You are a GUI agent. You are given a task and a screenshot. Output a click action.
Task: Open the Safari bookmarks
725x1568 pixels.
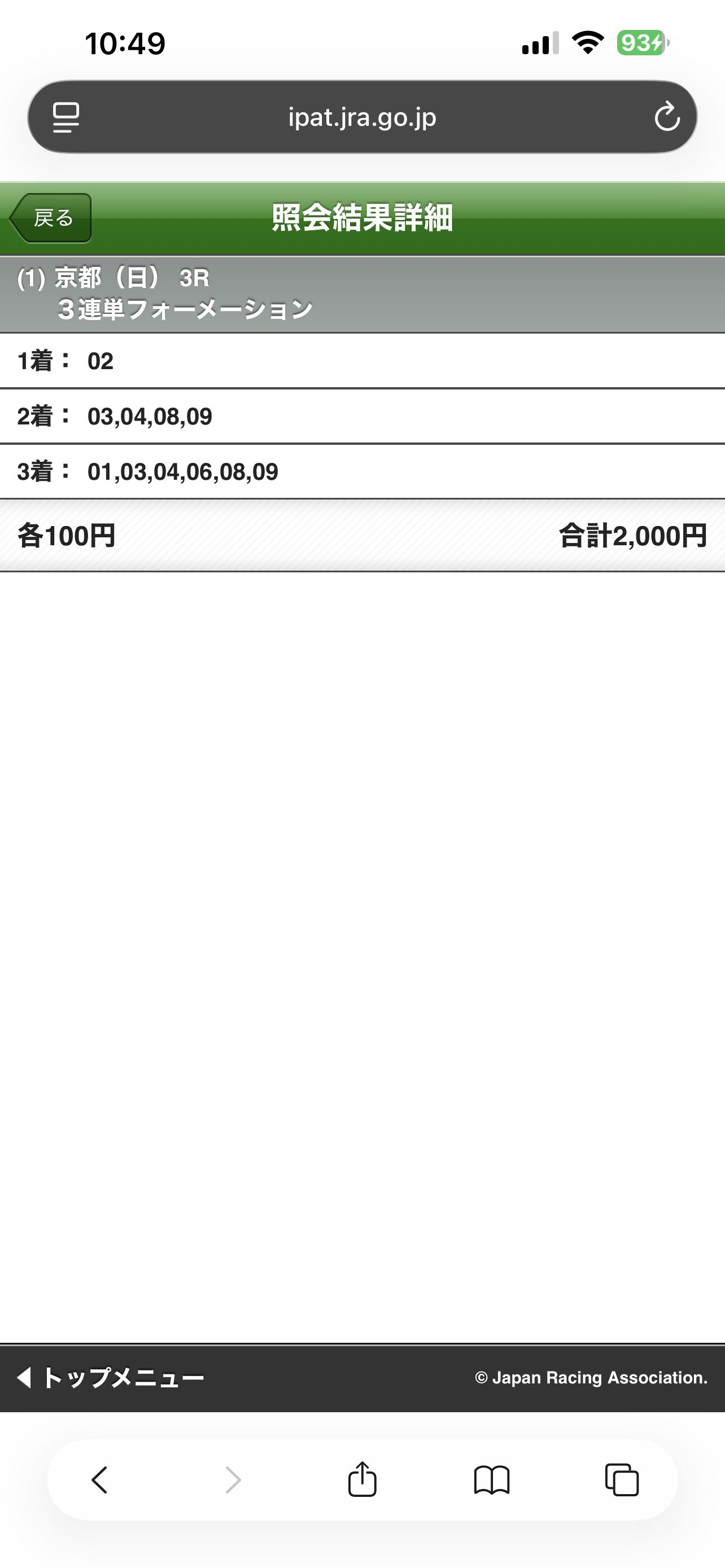click(x=492, y=1480)
